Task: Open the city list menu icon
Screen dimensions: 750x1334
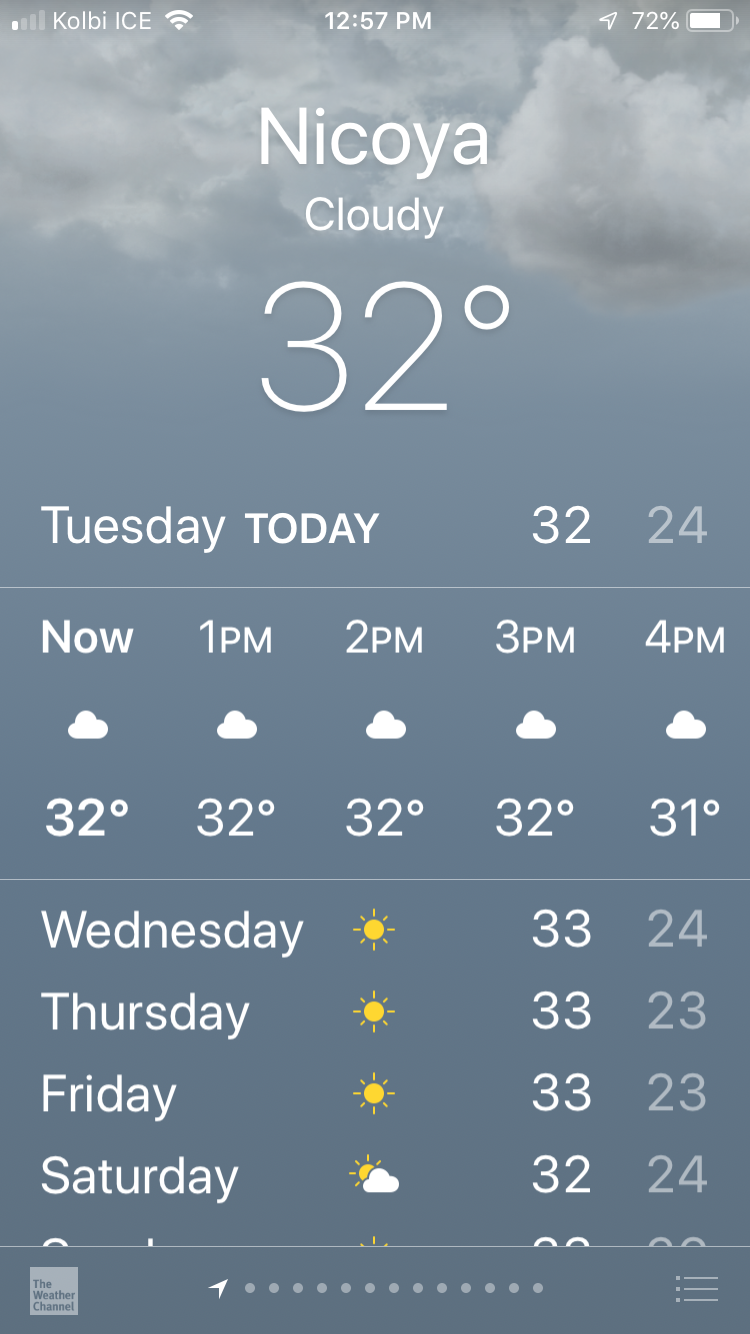Action: (696, 1289)
